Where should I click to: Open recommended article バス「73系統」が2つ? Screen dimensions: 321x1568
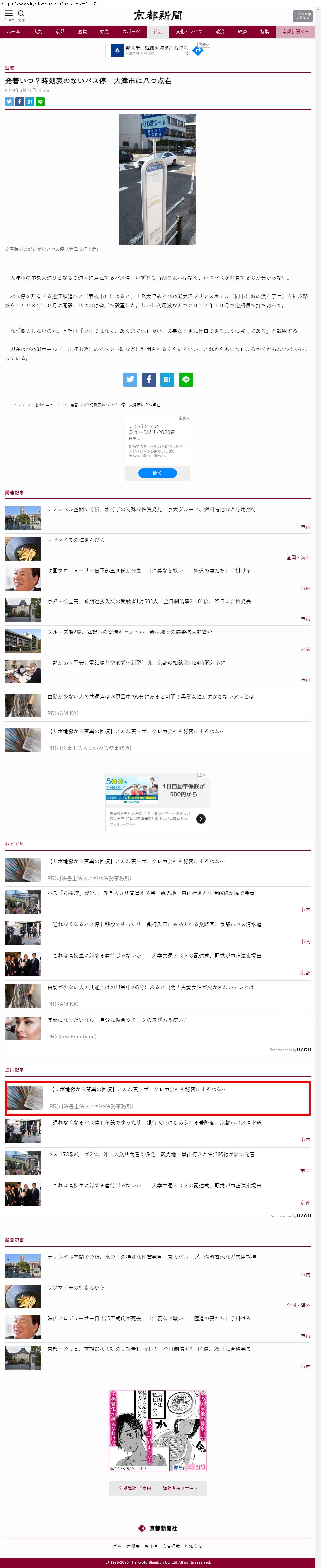pos(151,893)
